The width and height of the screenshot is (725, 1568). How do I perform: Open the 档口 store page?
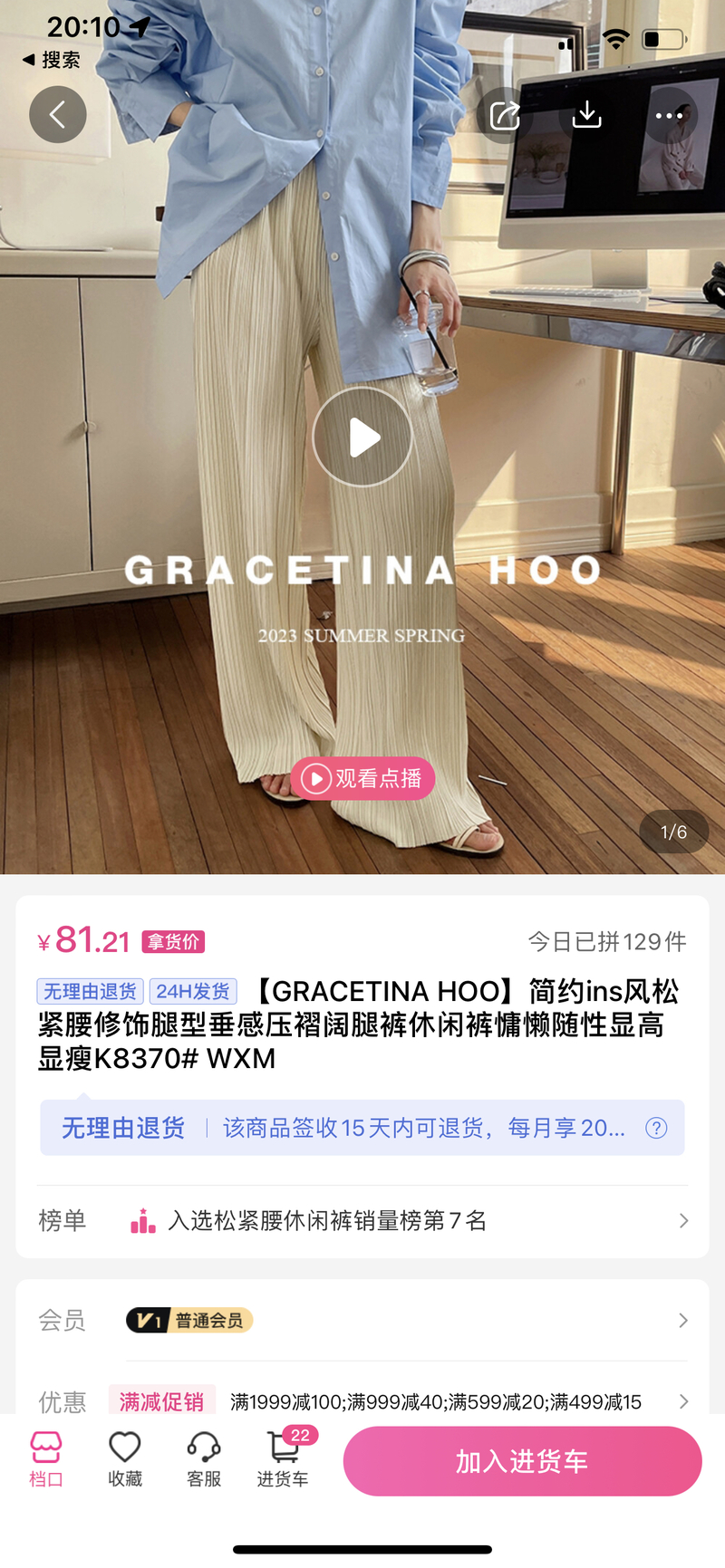pyautogui.click(x=46, y=1458)
